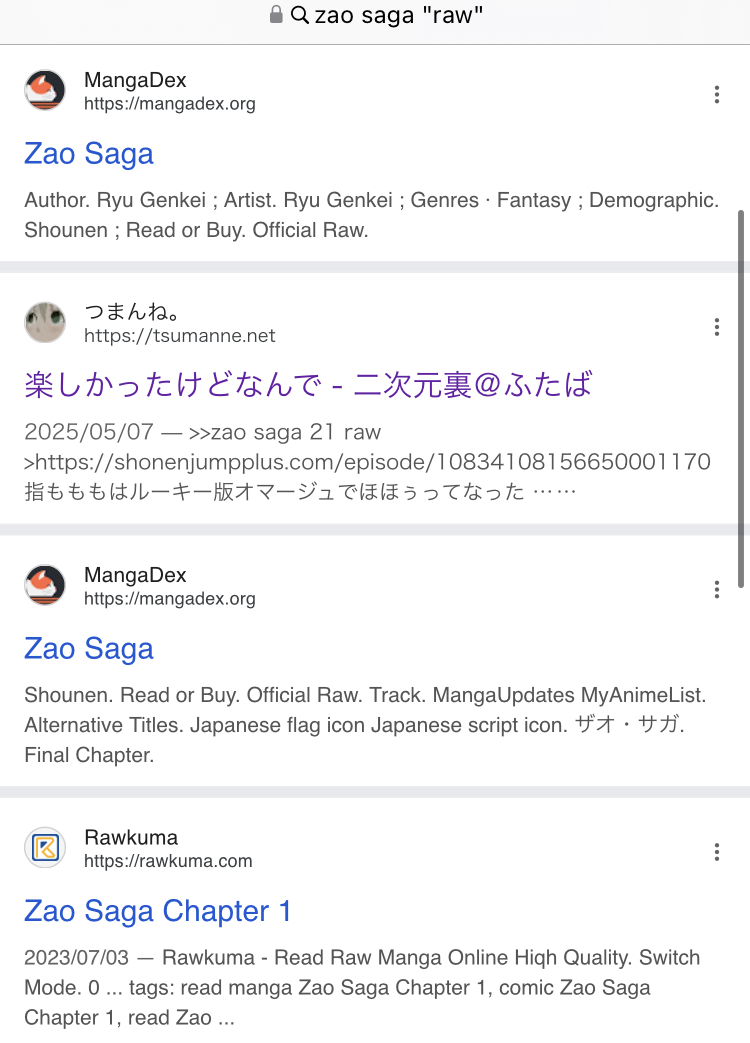Open the first MangaDex Zao Saga result
The image size is (750, 1043).
(89, 154)
